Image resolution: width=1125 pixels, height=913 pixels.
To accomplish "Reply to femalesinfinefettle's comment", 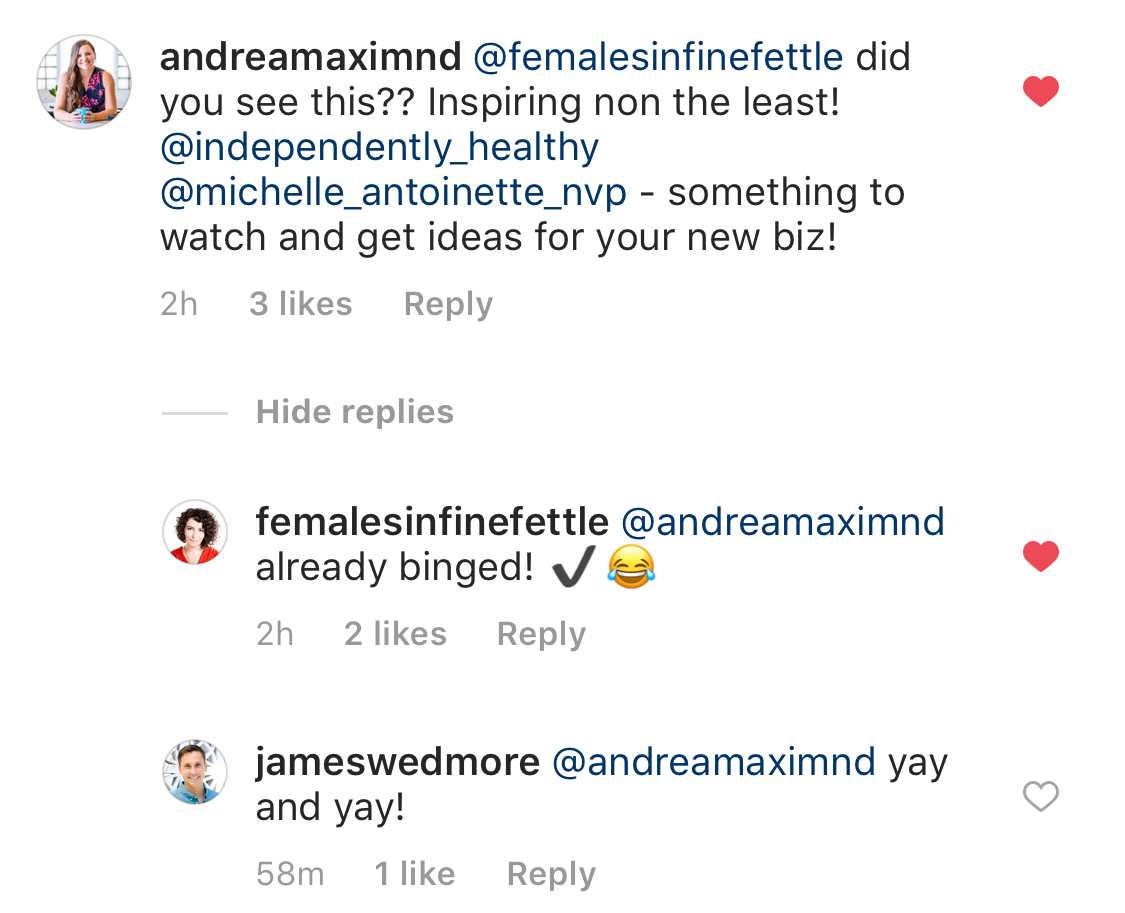I will click(x=541, y=634).
